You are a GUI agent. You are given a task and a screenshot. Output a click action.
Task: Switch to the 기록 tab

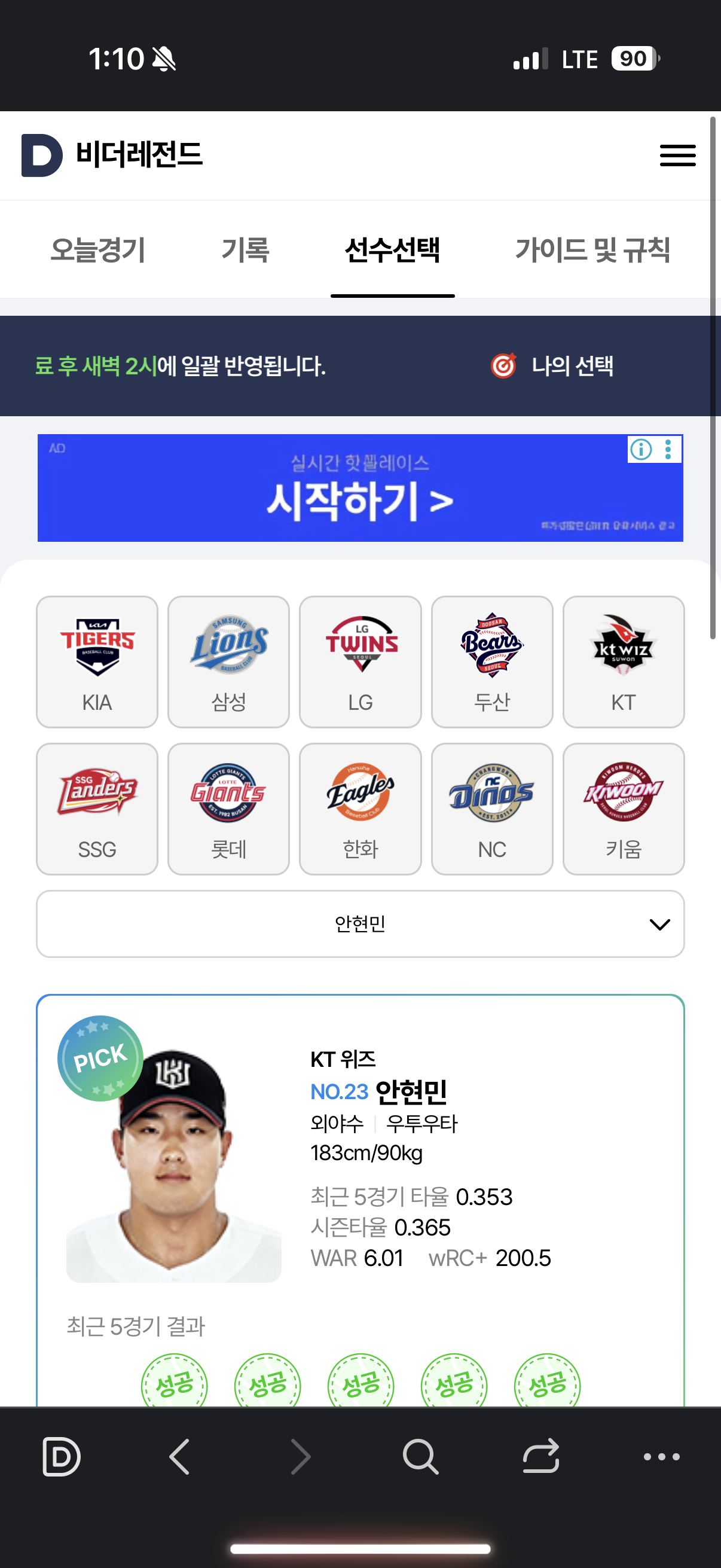245,249
